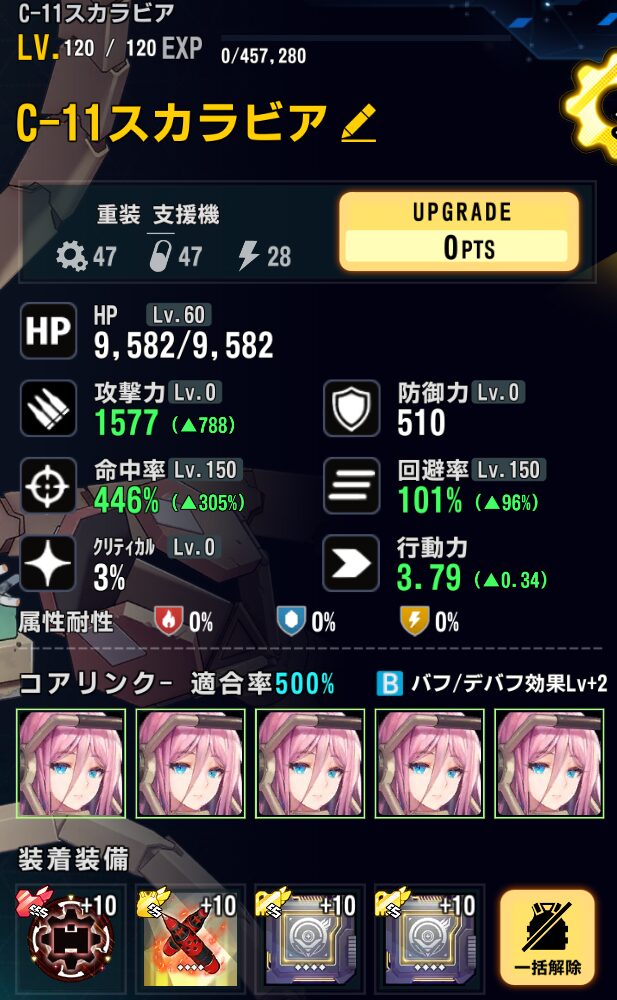The height and width of the screenshot is (1000, 617).
Task: Open the third core link slot
Action: coord(310,763)
